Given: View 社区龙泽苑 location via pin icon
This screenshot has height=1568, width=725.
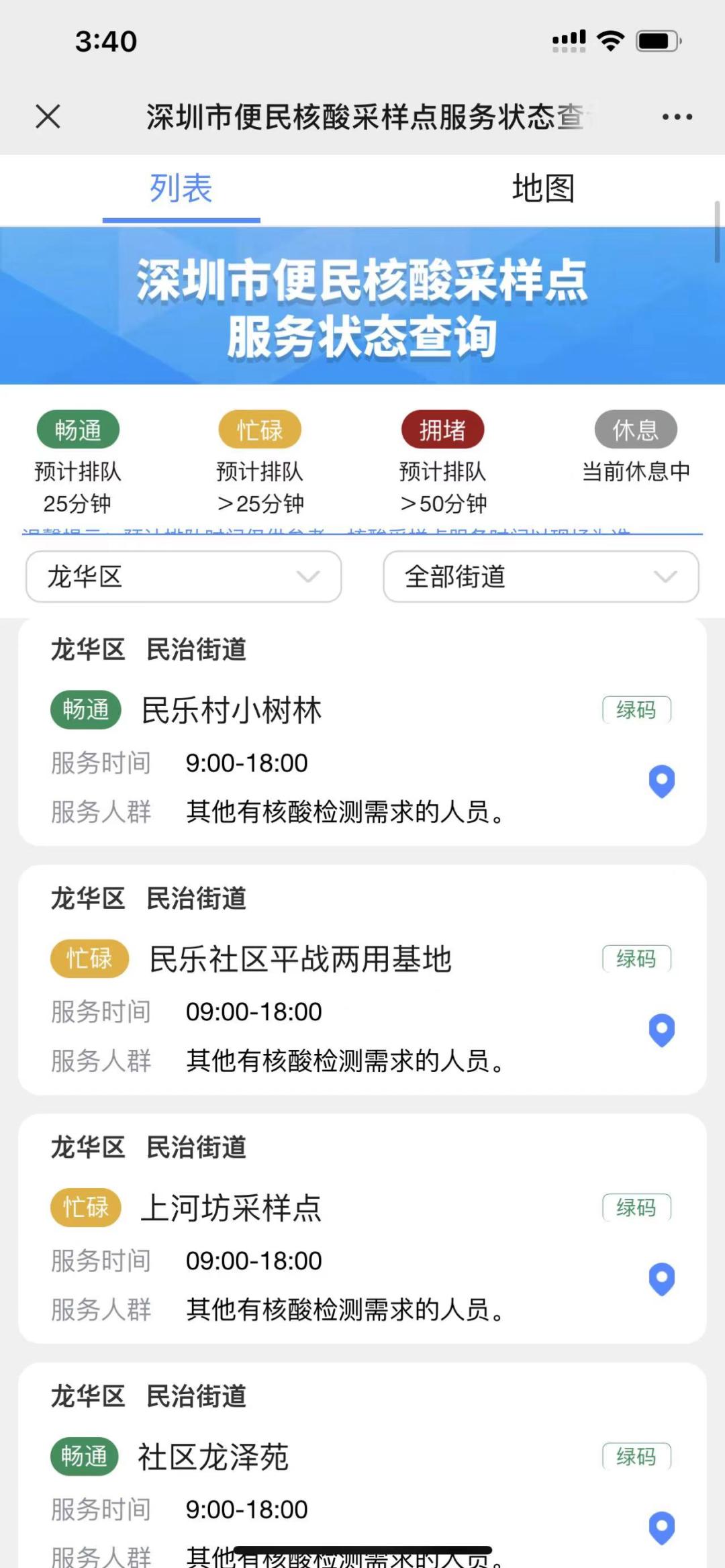Looking at the screenshot, I should tap(661, 1527).
